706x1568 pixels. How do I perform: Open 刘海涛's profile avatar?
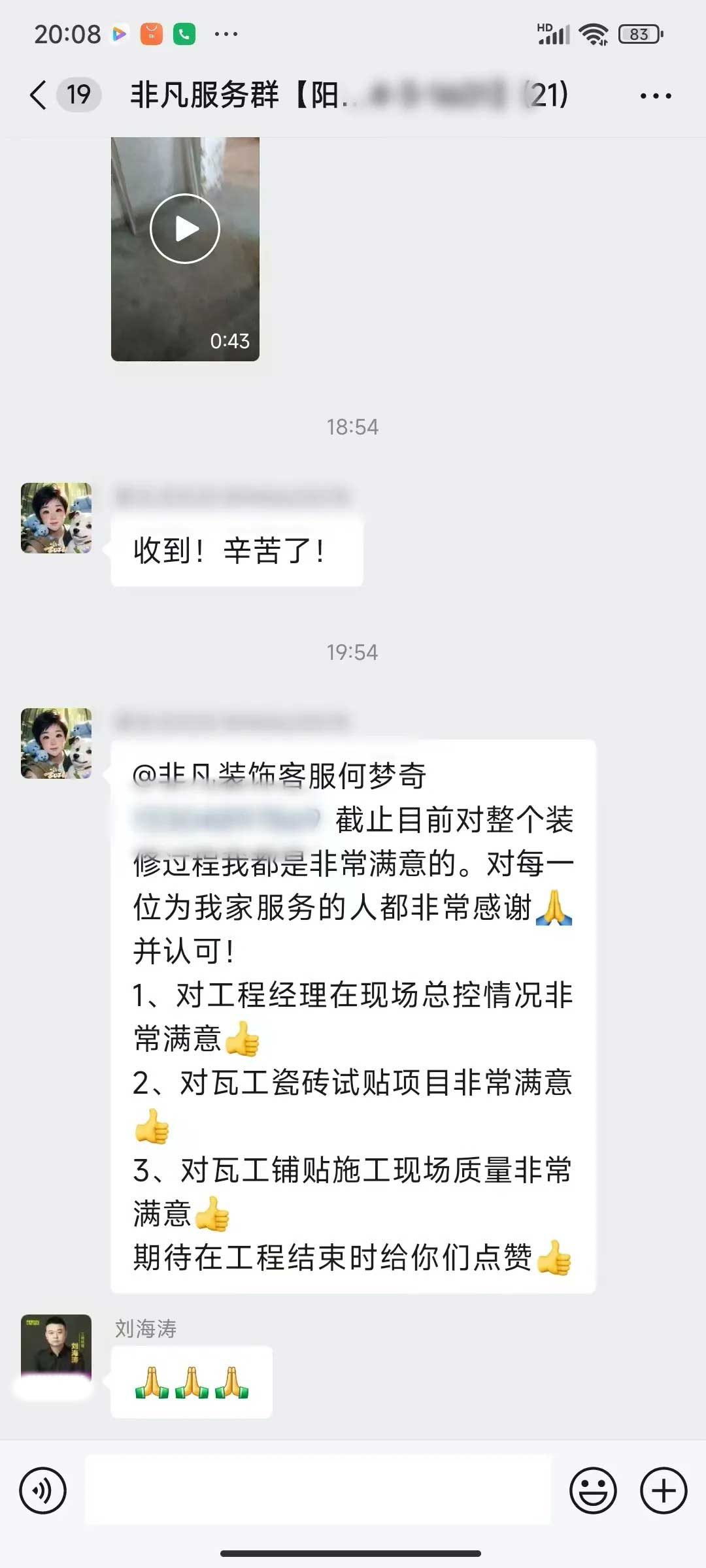pos(56,1348)
